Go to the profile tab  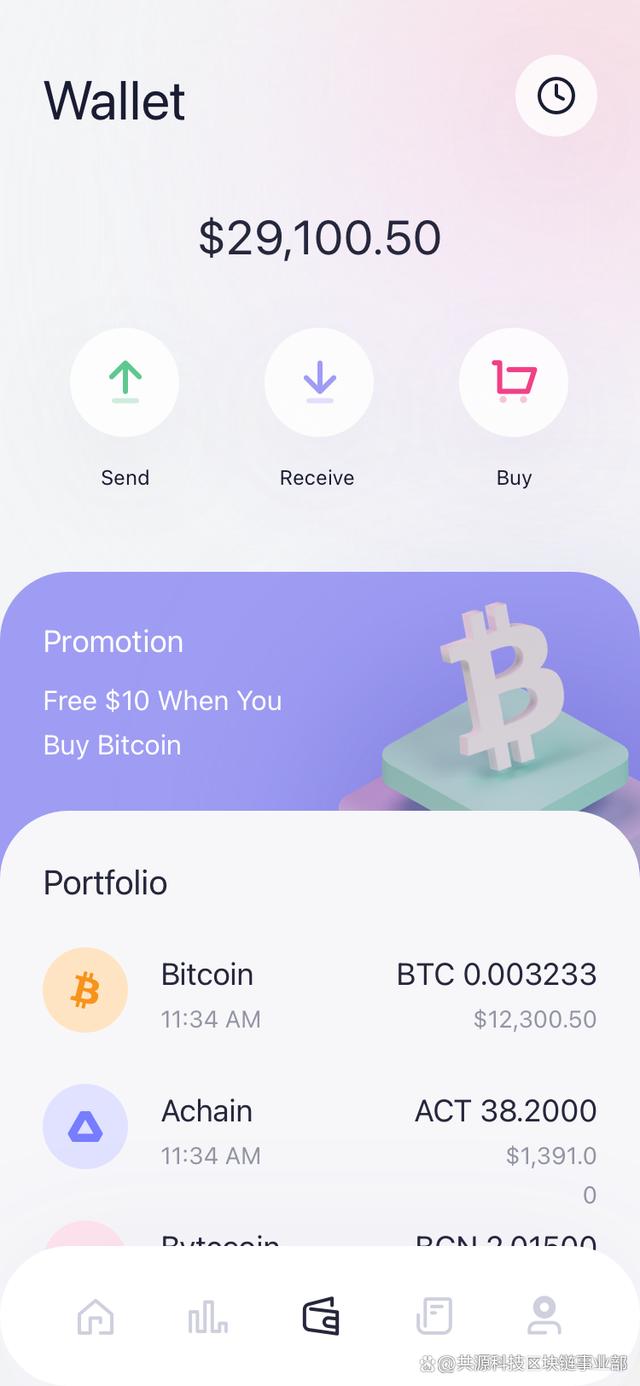point(544,1316)
